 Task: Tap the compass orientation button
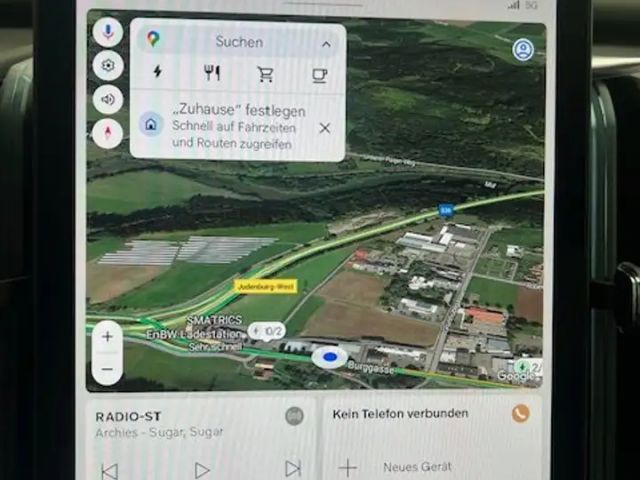click(x=108, y=133)
